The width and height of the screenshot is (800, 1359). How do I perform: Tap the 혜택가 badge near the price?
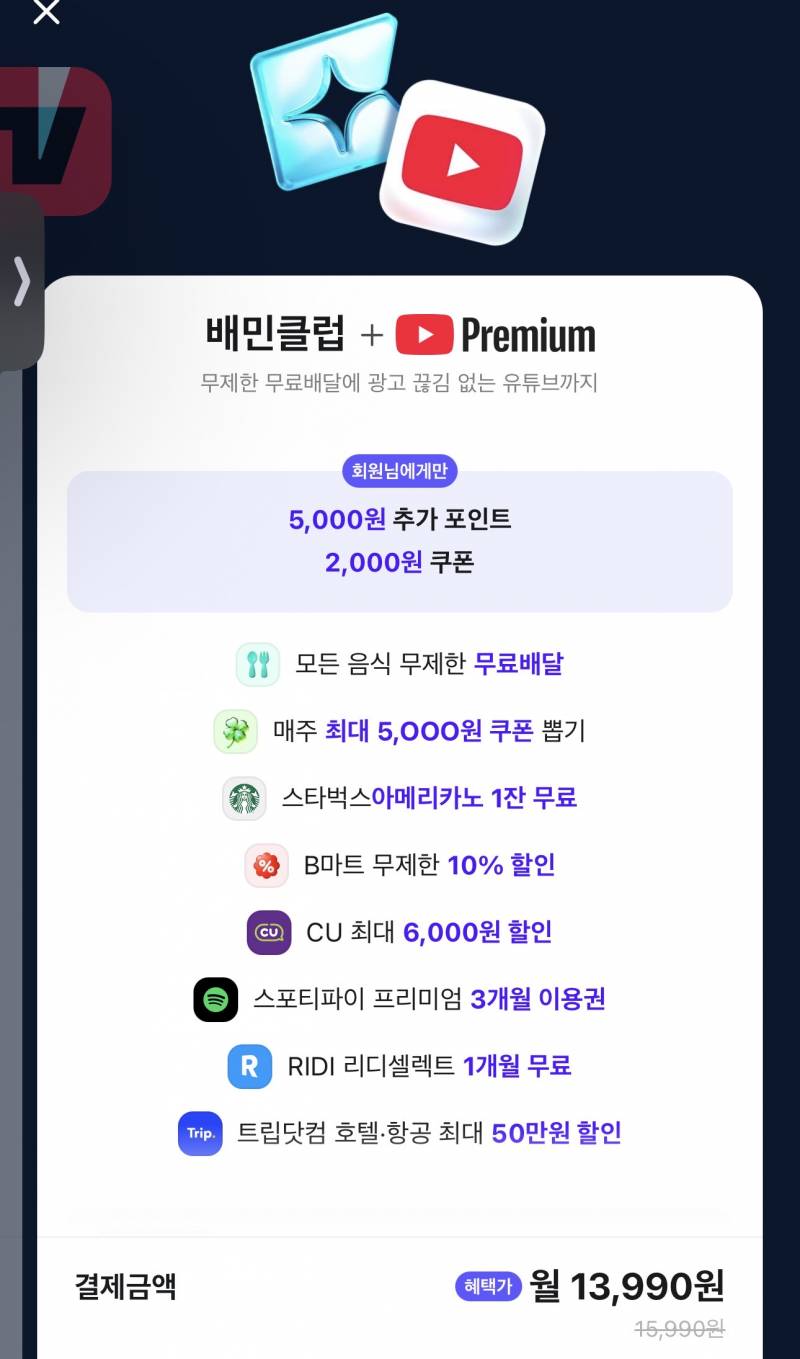click(488, 1289)
